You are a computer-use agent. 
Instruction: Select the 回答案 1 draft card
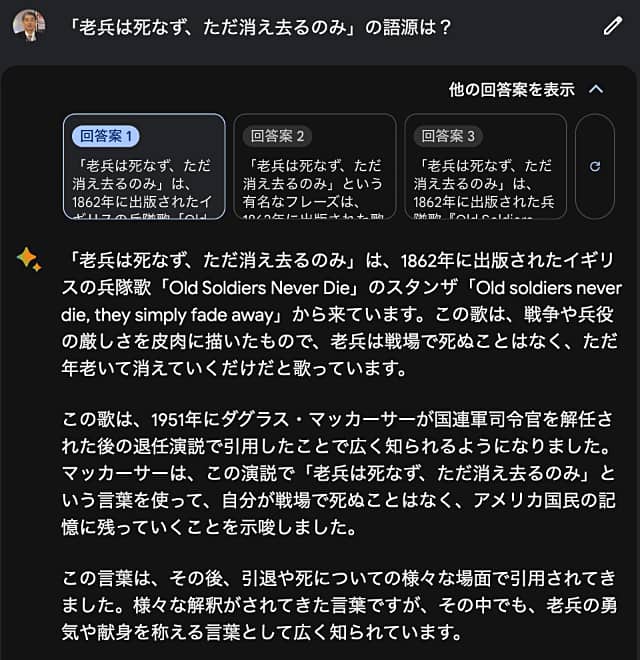(144, 166)
